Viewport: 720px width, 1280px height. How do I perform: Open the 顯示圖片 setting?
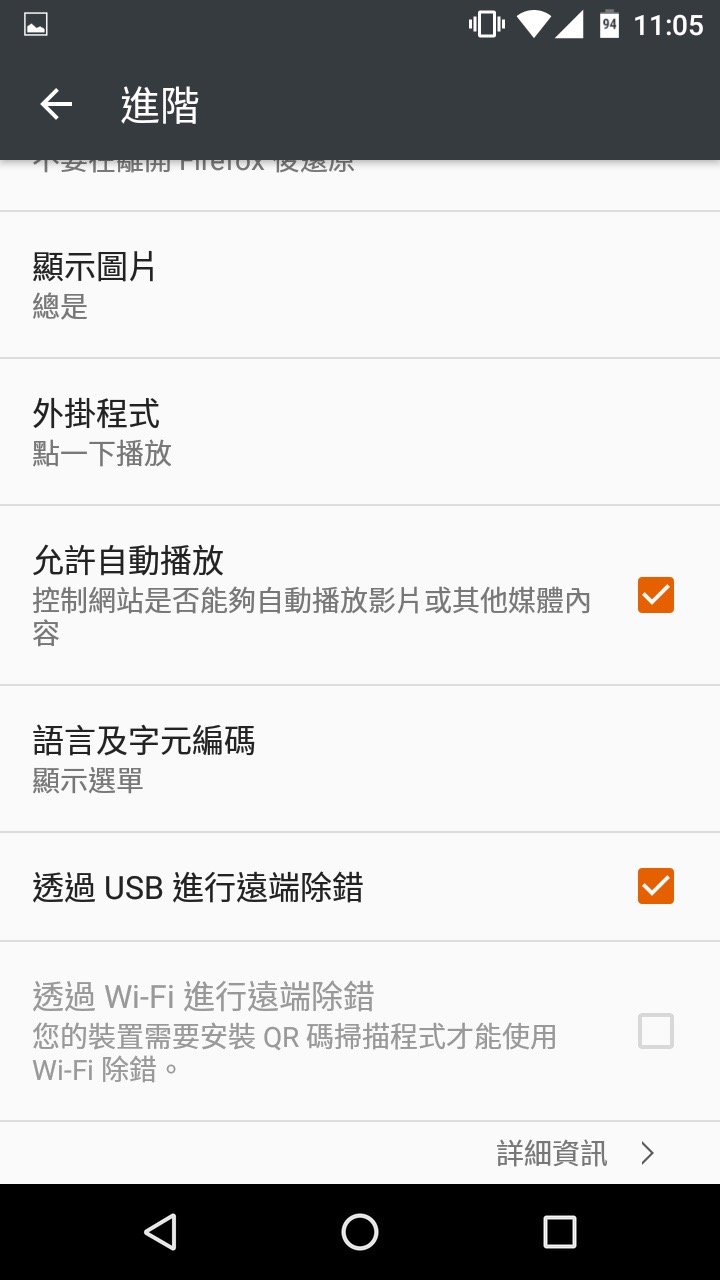95,284
